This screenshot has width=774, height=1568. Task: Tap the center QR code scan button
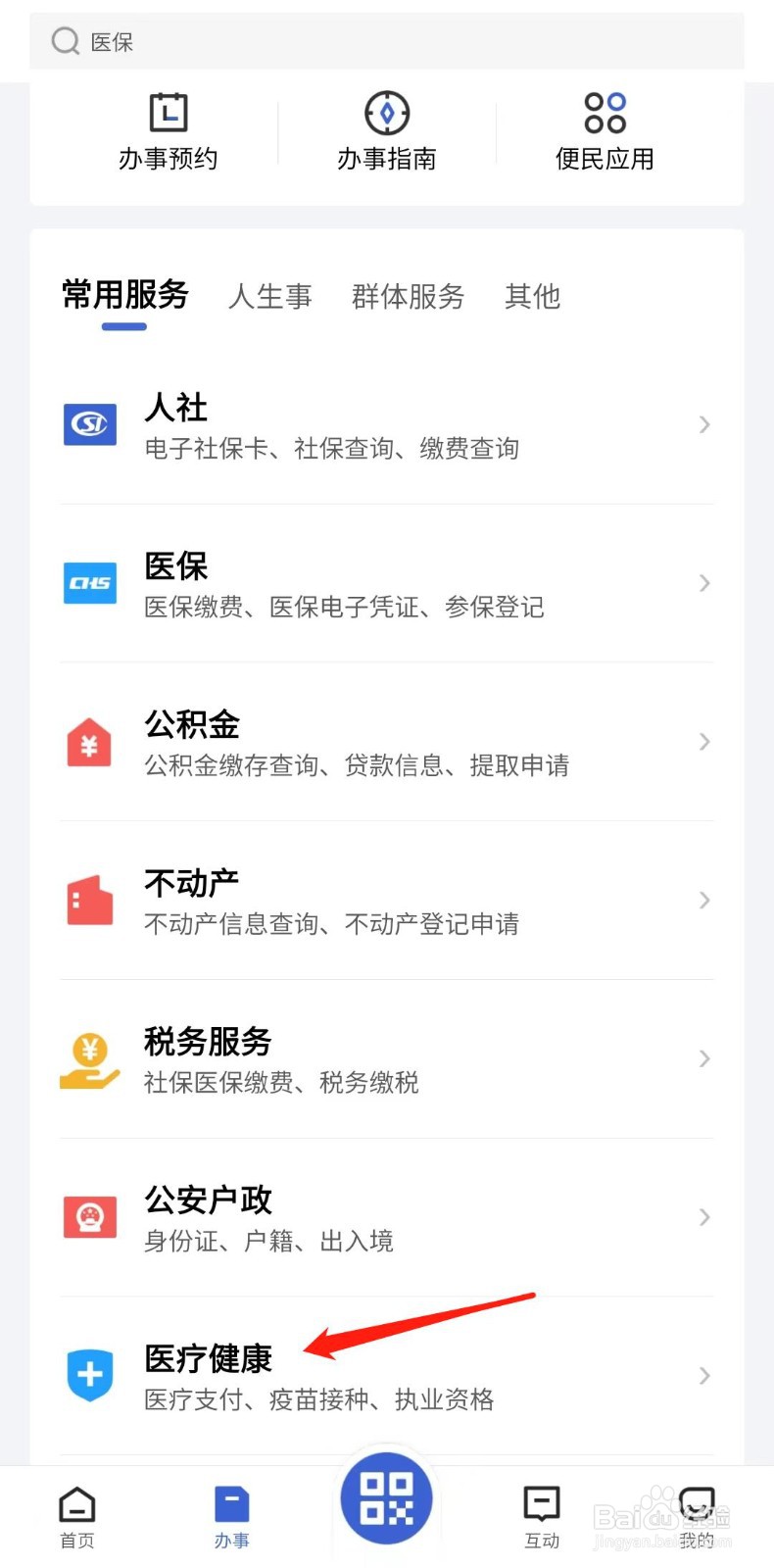(x=387, y=1498)
